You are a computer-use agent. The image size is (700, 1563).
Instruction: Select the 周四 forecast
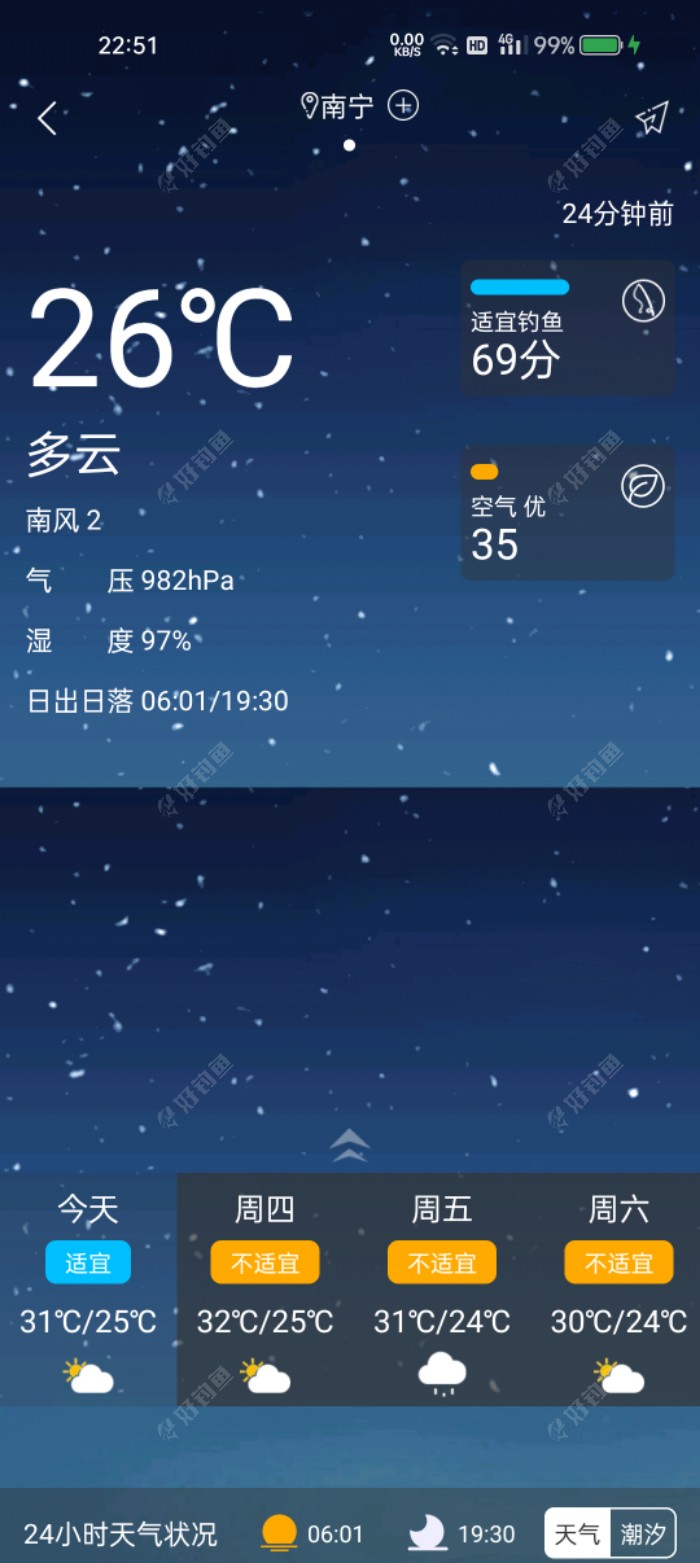(265, 1289)
